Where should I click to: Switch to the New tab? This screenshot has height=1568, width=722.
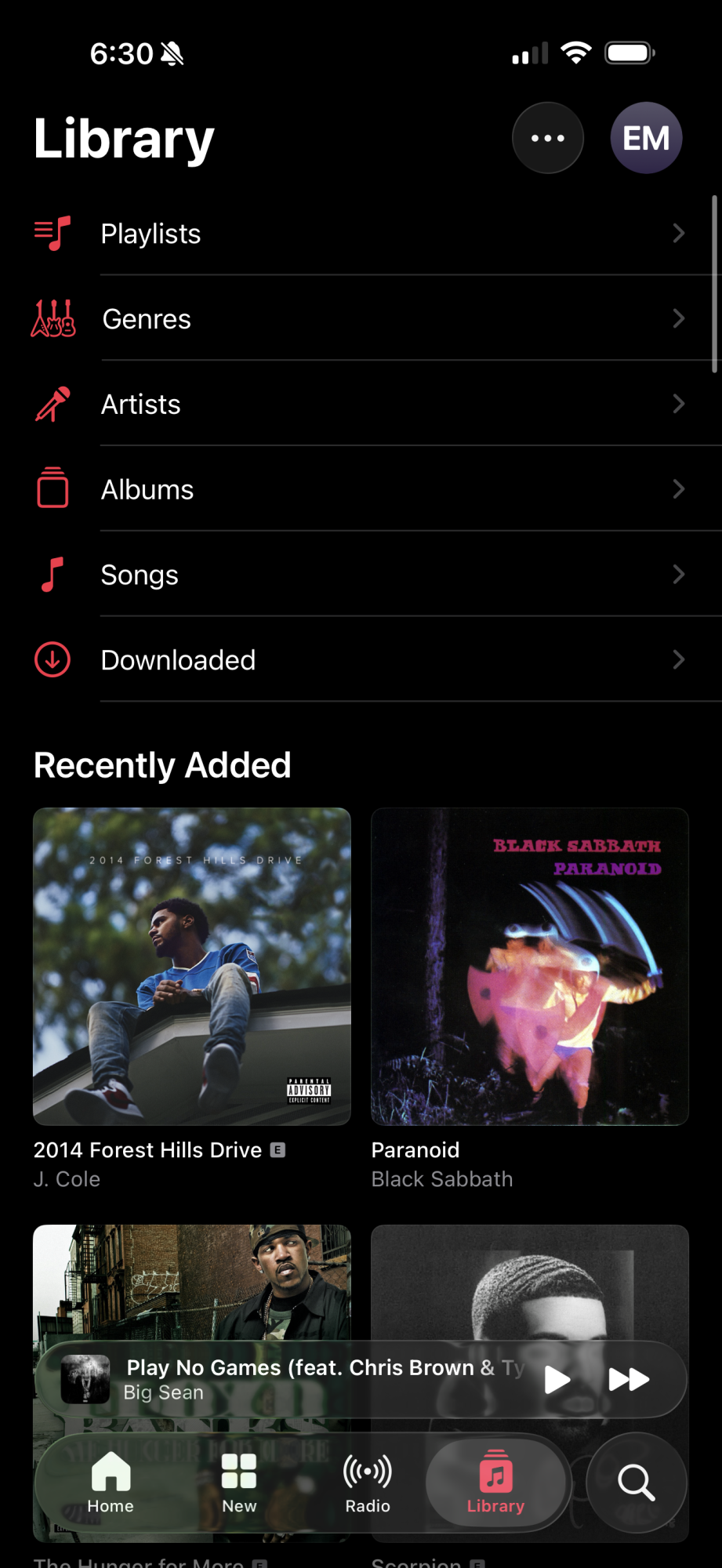239,1482
